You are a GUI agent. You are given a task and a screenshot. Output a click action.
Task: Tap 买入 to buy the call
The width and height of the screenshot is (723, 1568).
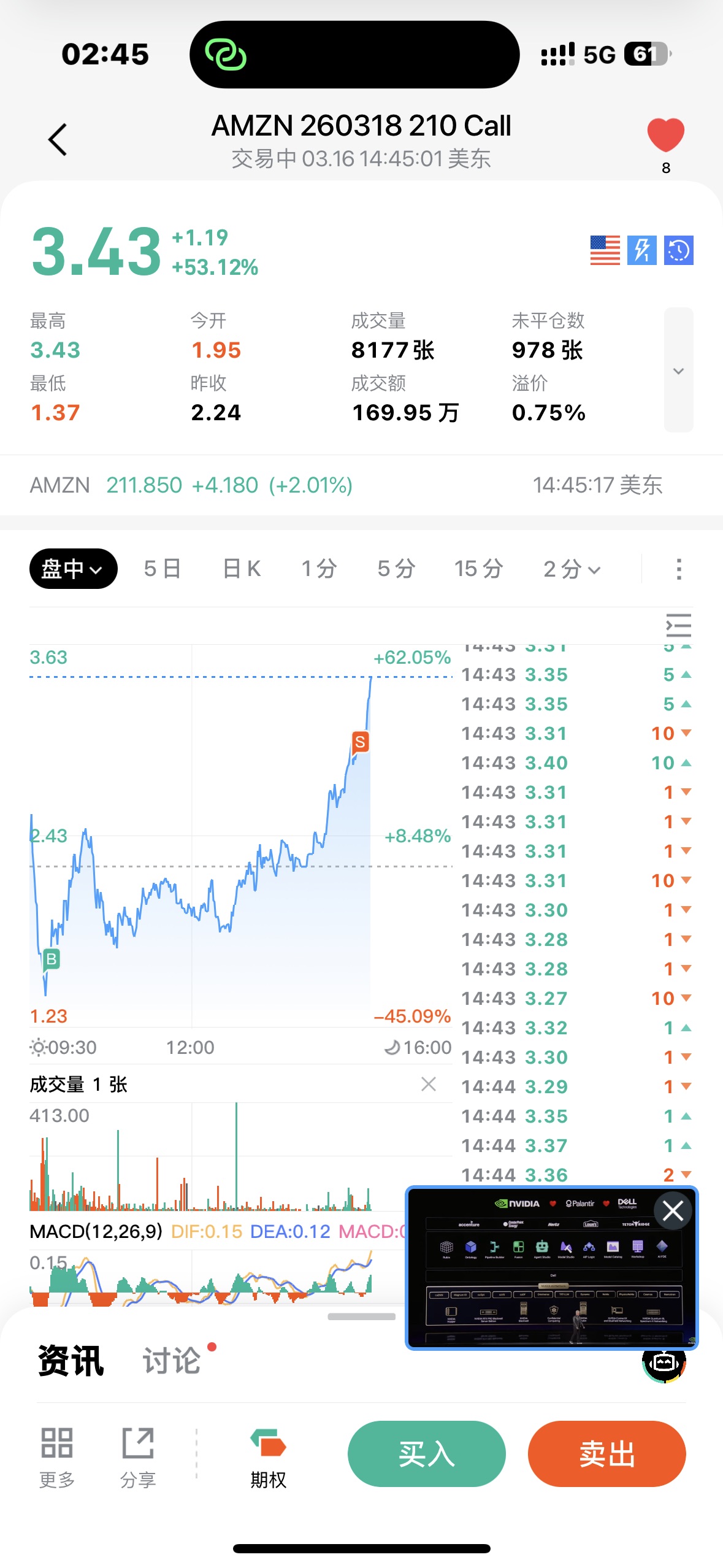(x=426, y=1453)
